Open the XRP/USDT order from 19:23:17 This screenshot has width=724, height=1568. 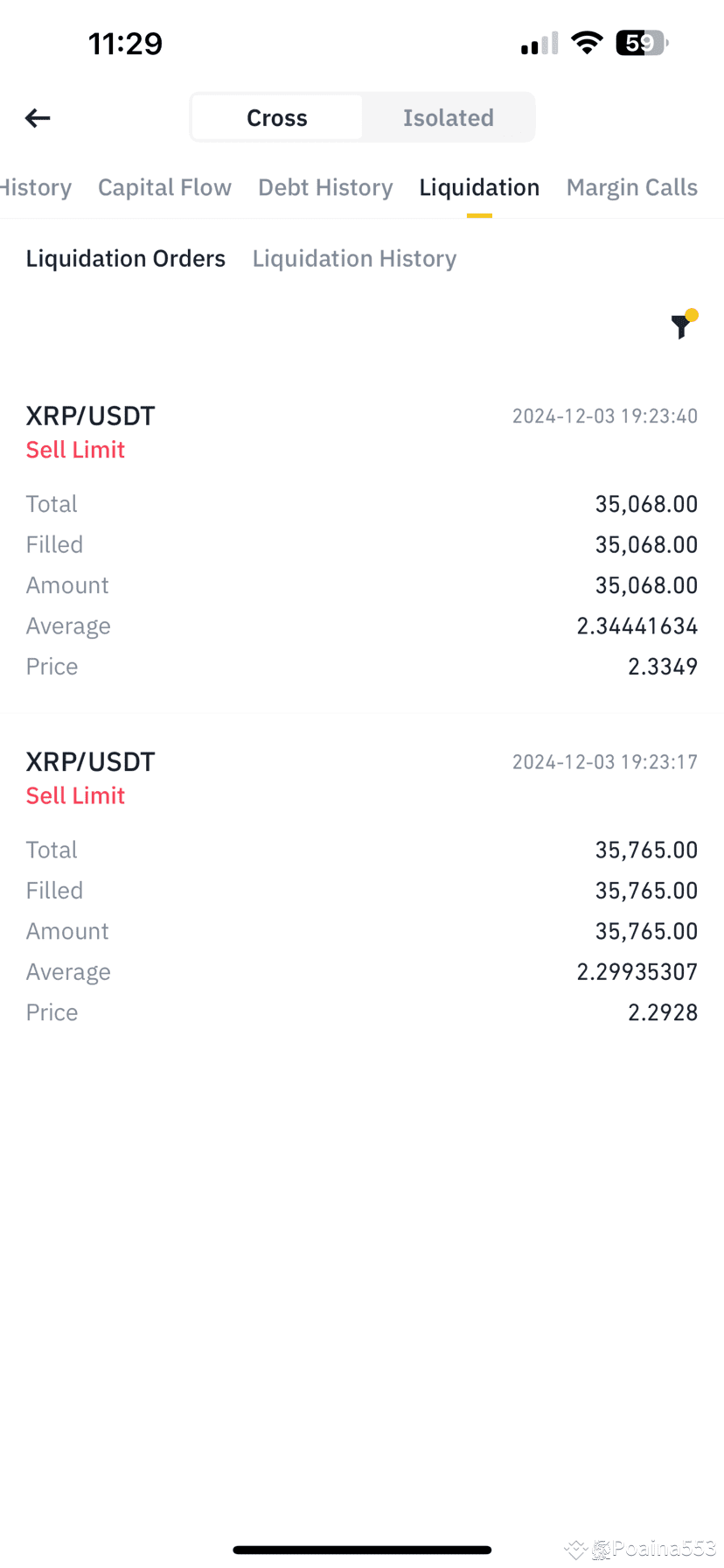point(362,885)
